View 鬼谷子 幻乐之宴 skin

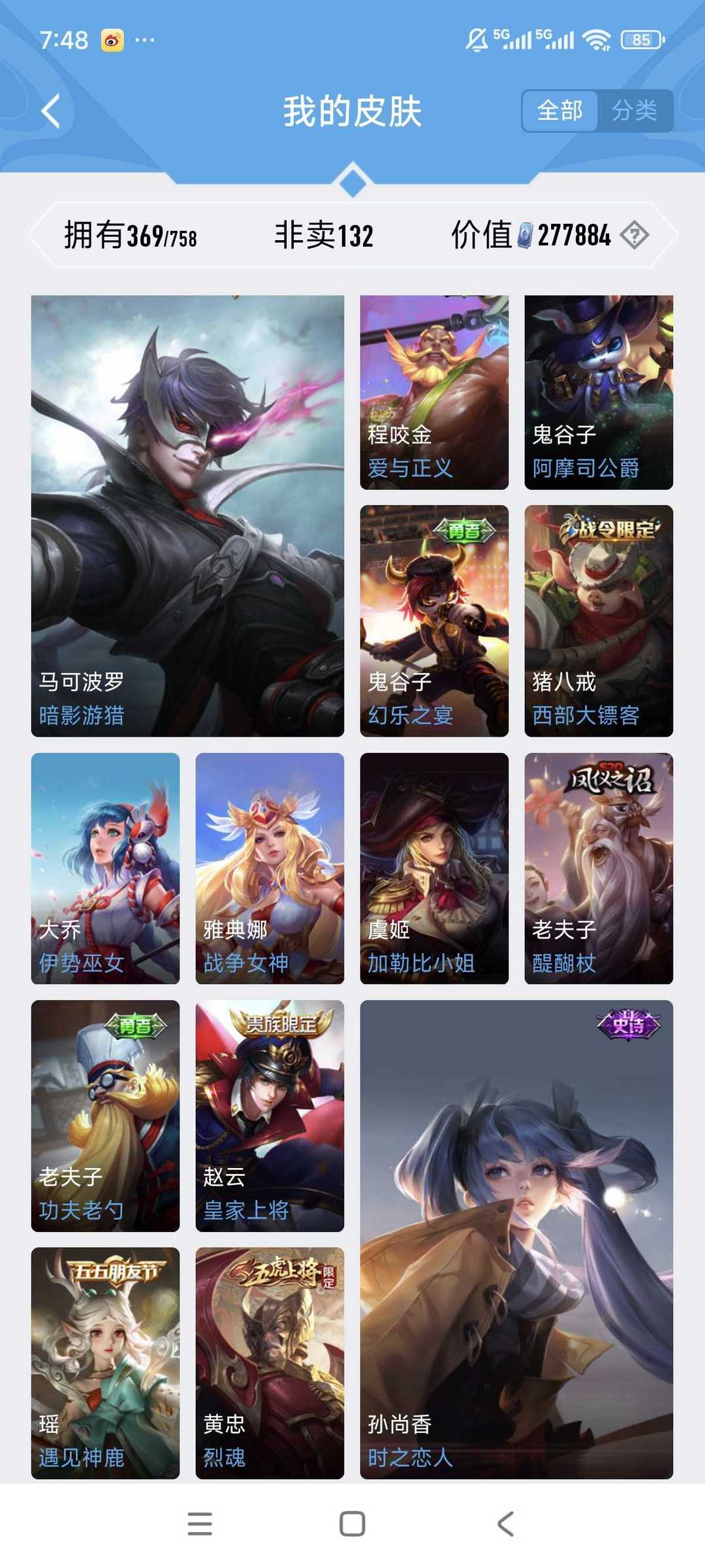(x=434, y=621)
